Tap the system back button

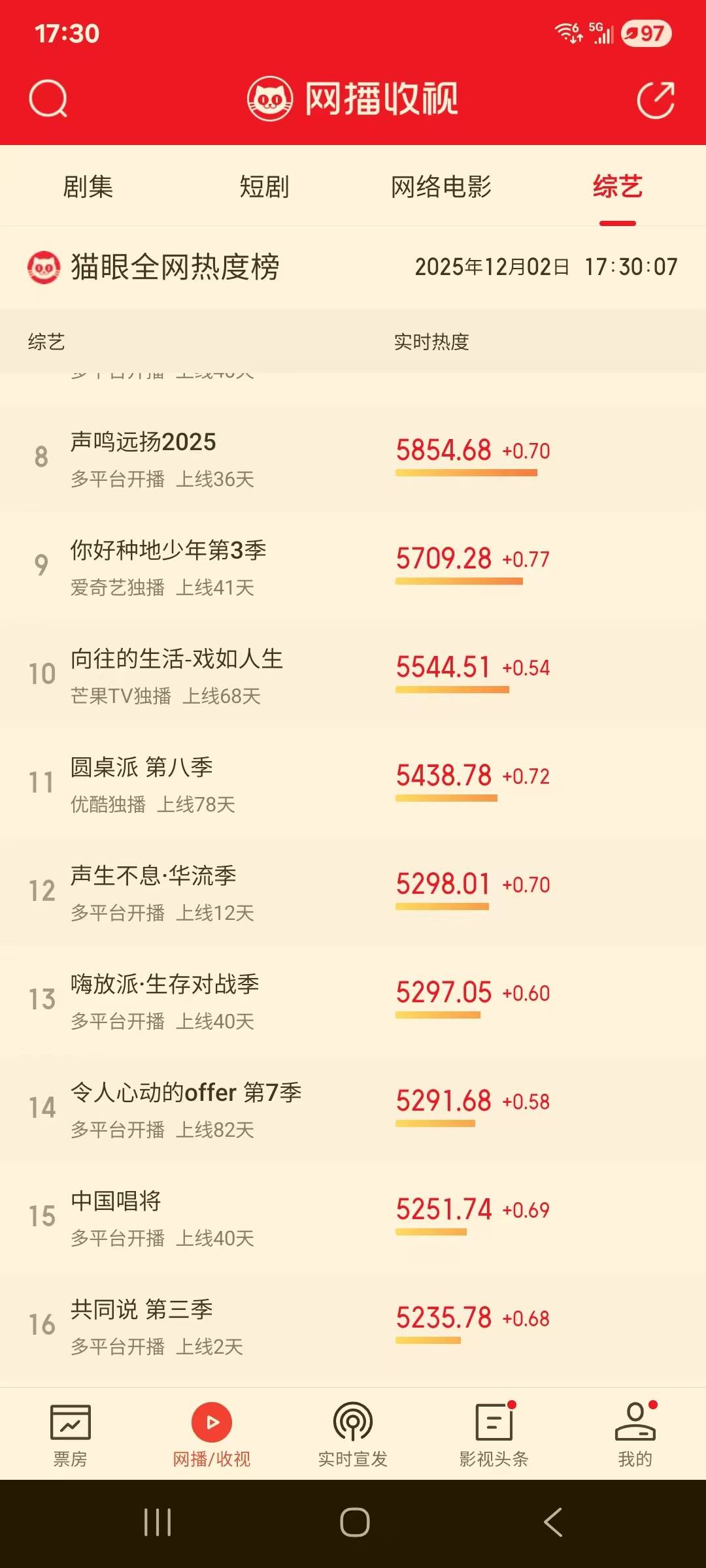pyautogui.click(x=553, y=1522)
